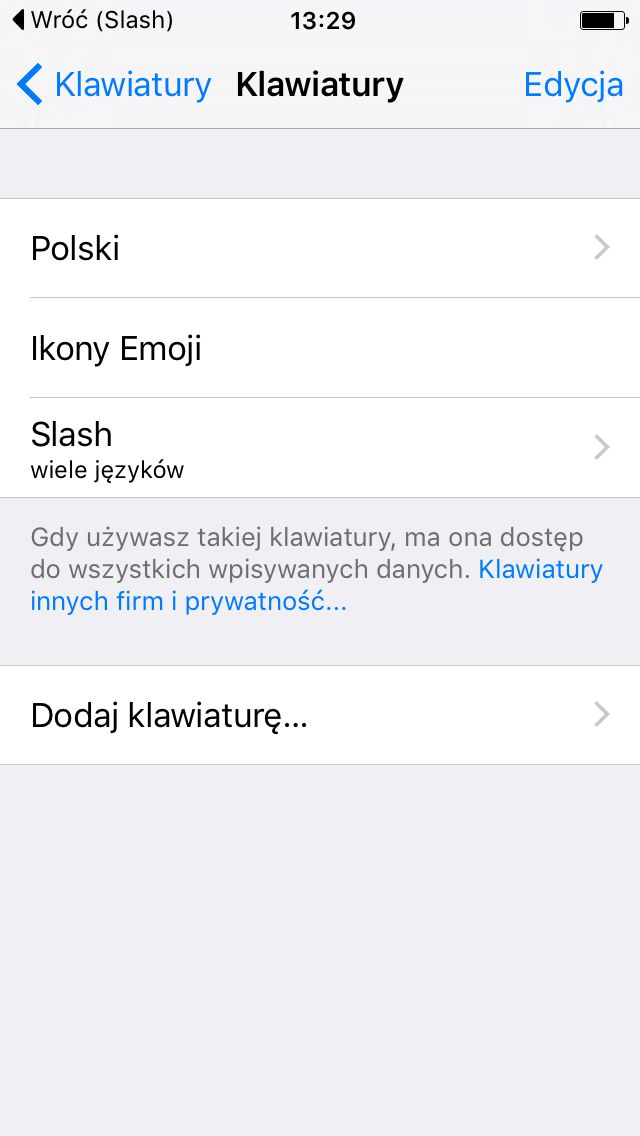The height and width of the screenshot is (1136, 640).
Task: Tap Edycja to edit the keyboards list
Action: [573, 85]
